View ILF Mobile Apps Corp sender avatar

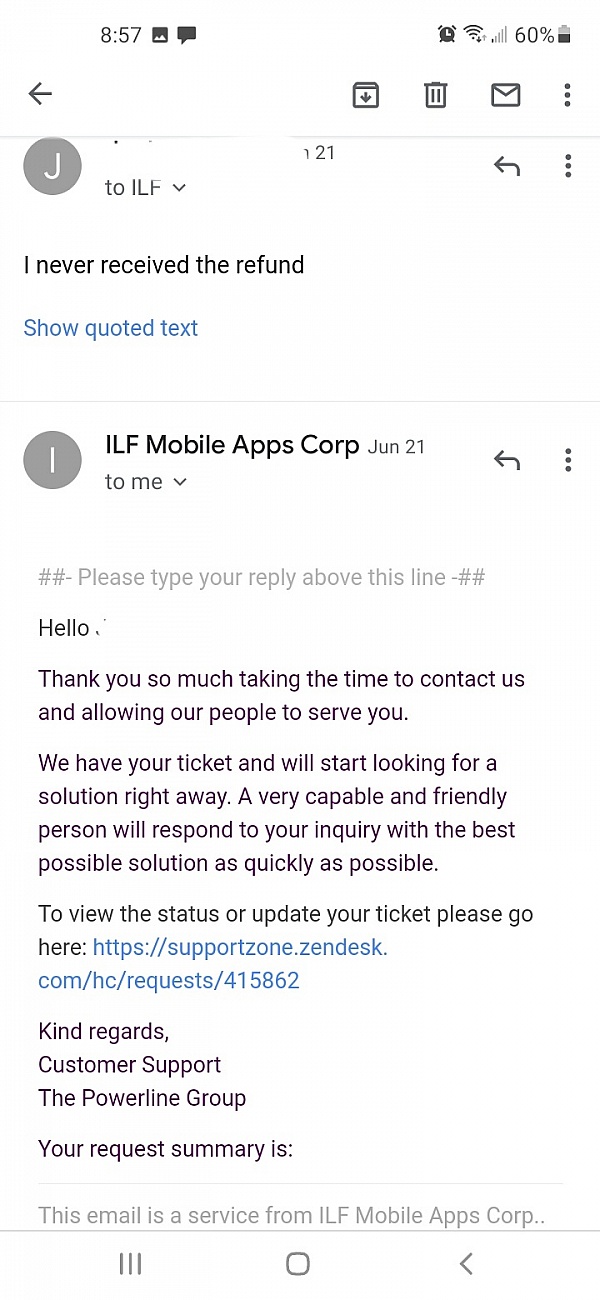tap(52, 460)
